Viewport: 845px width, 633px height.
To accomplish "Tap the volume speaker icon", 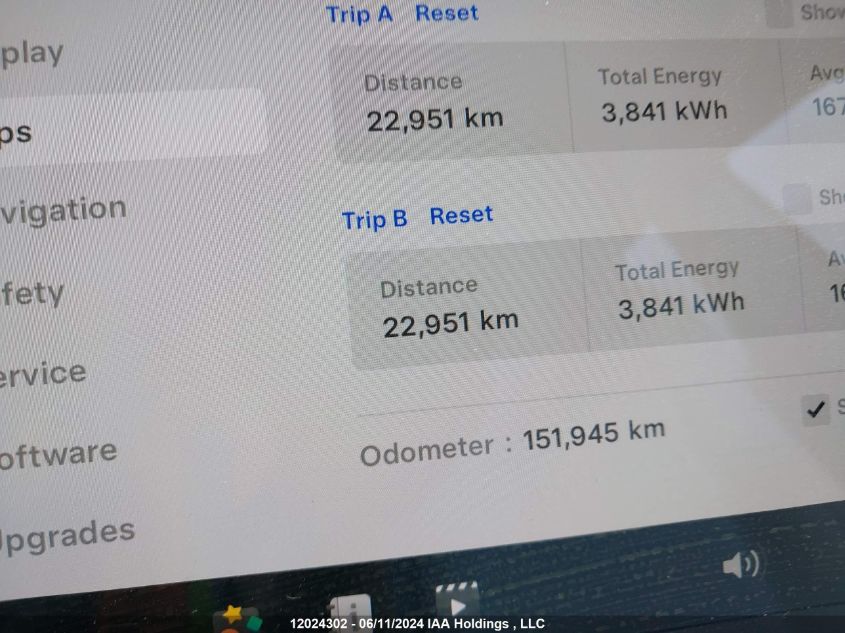I will click(x=740, y=565).
